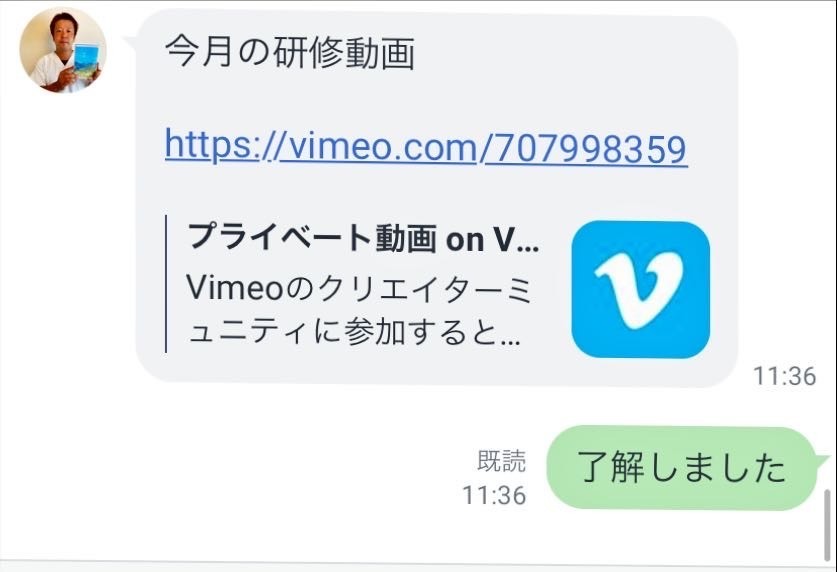Open the vimeo.com/707998359 link
837x572 pixels.
coord(425,148)
